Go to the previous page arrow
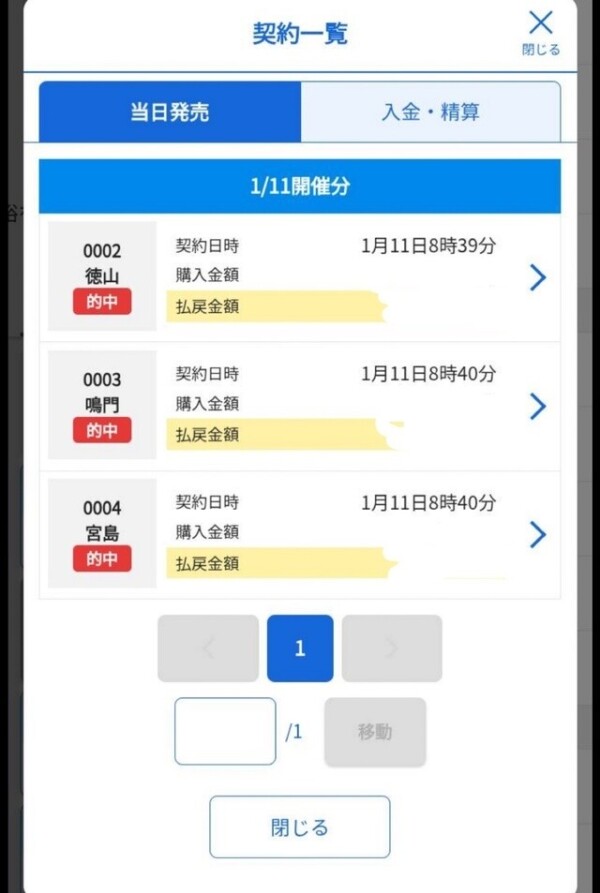 (x=208, y=648)
